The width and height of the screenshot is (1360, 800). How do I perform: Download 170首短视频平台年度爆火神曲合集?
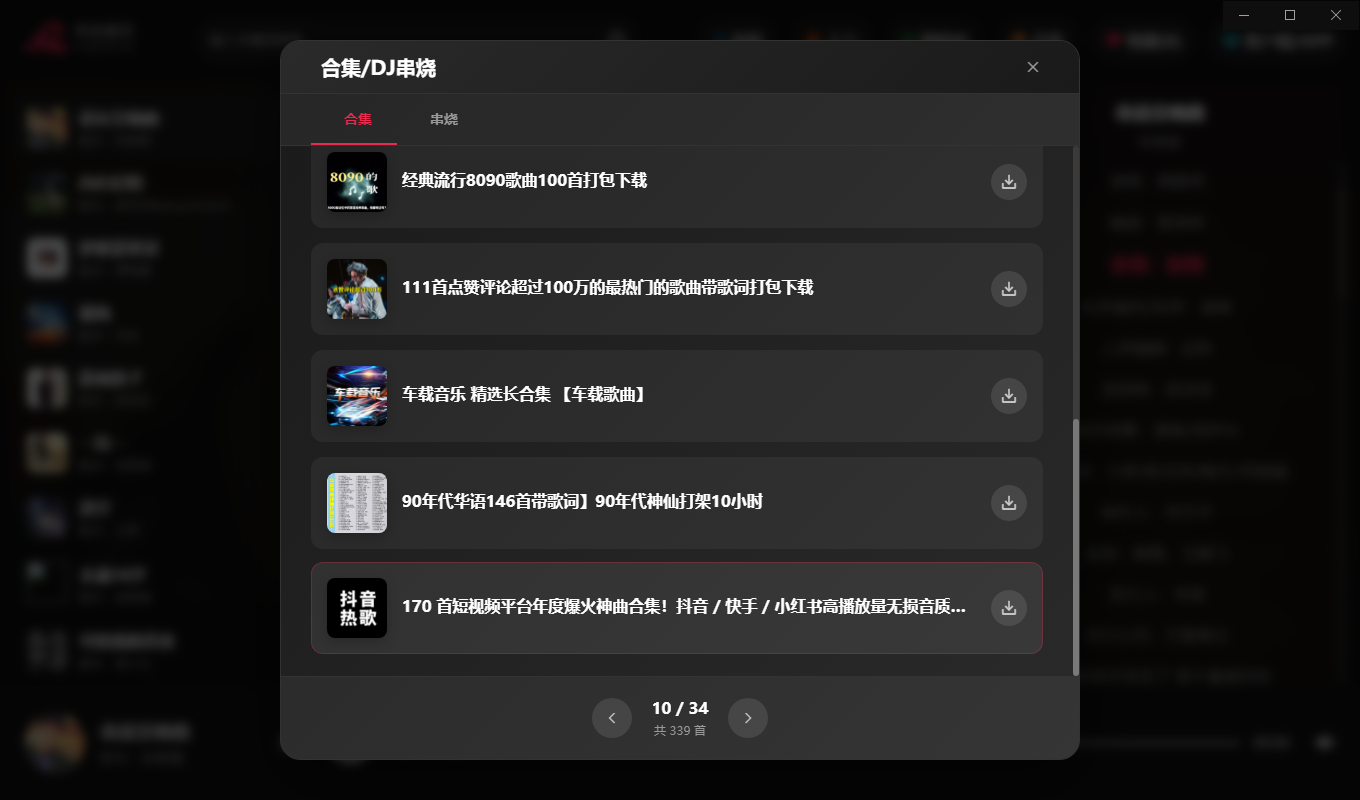[1008, 608]
